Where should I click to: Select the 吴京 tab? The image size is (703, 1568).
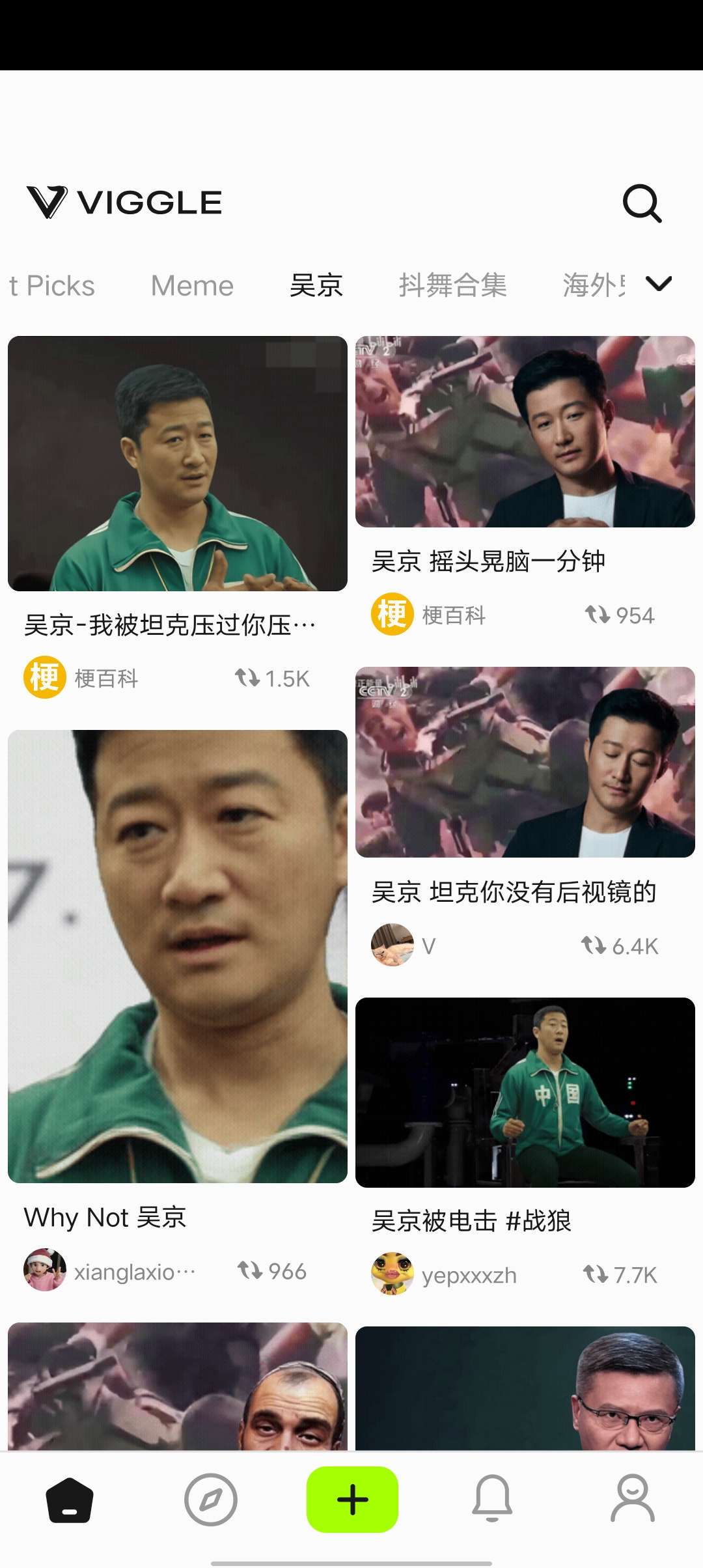pos(316,286)
